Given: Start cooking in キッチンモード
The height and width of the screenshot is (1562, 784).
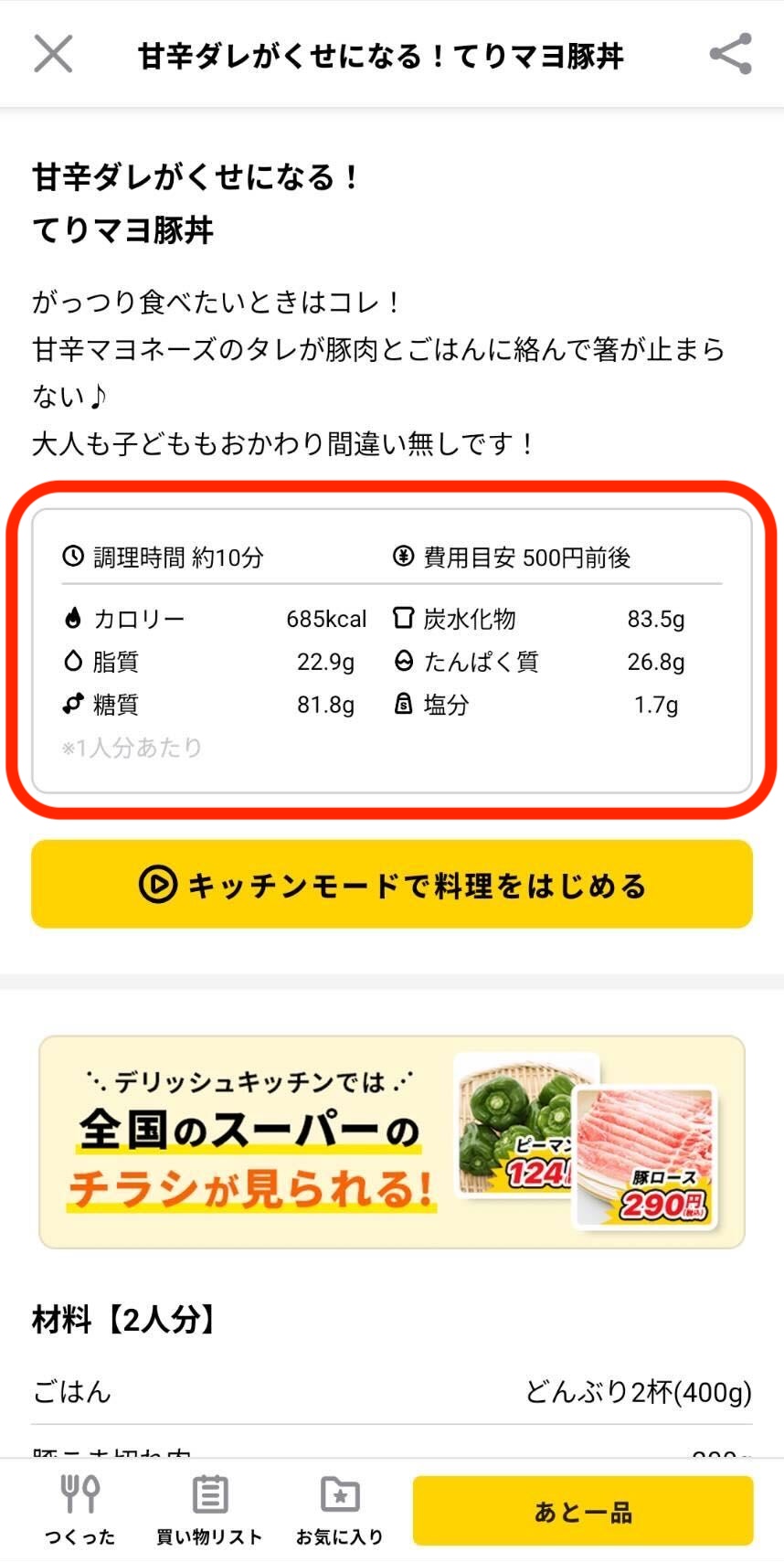Looking at the screenshot, I should click(x=392, y=885).
